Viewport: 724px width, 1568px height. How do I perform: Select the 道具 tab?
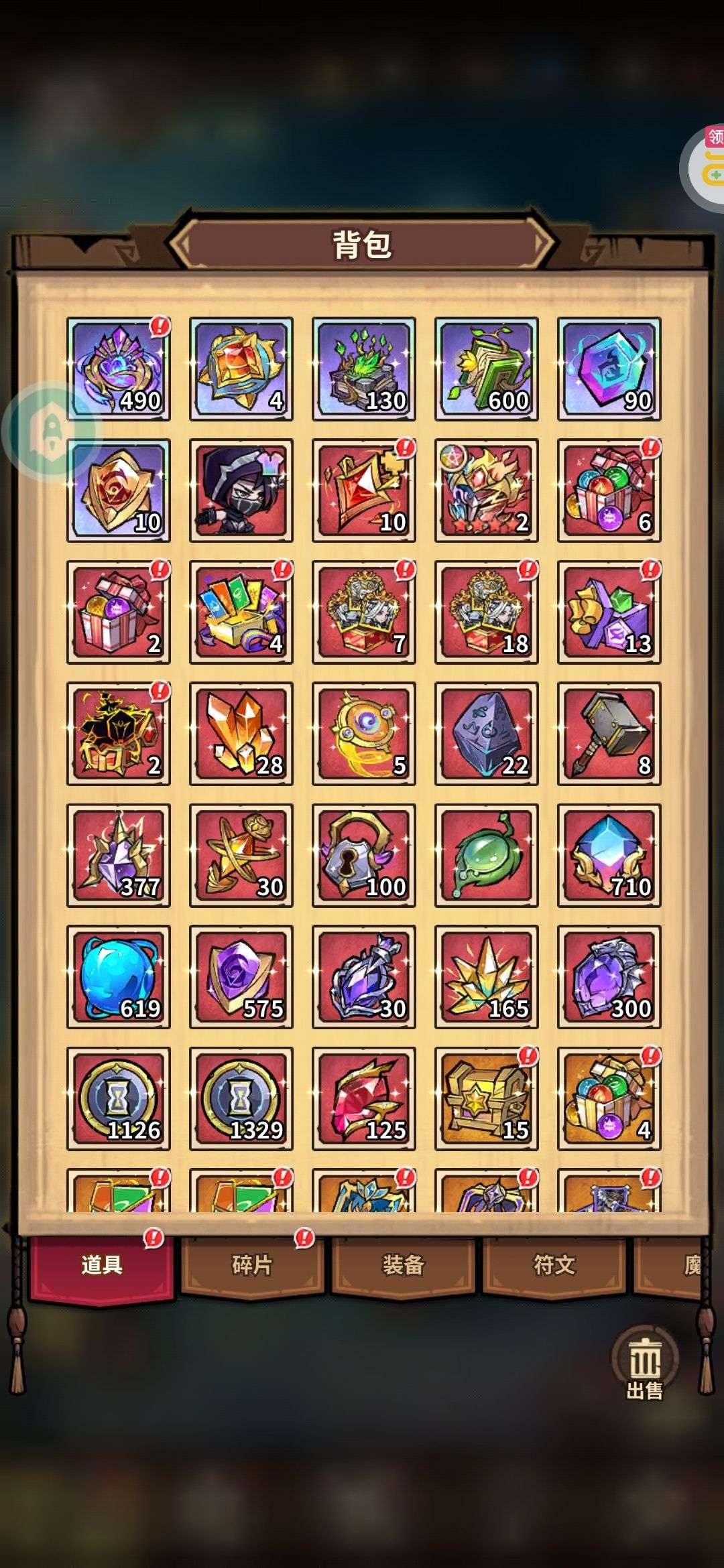pyautogui.click(x=102, y=1264)
